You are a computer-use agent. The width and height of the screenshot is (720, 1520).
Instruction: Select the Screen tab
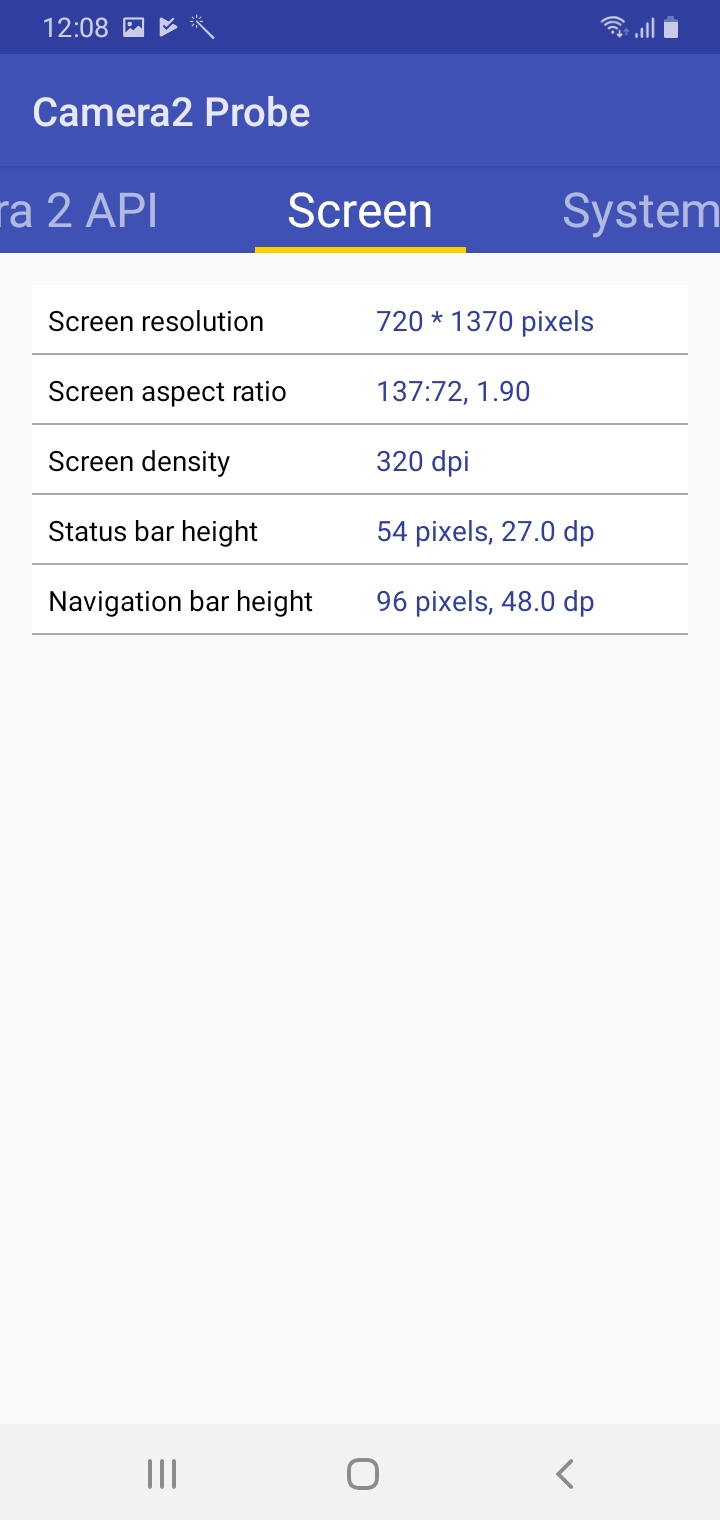pyautogui.click(x=359, y=211)
